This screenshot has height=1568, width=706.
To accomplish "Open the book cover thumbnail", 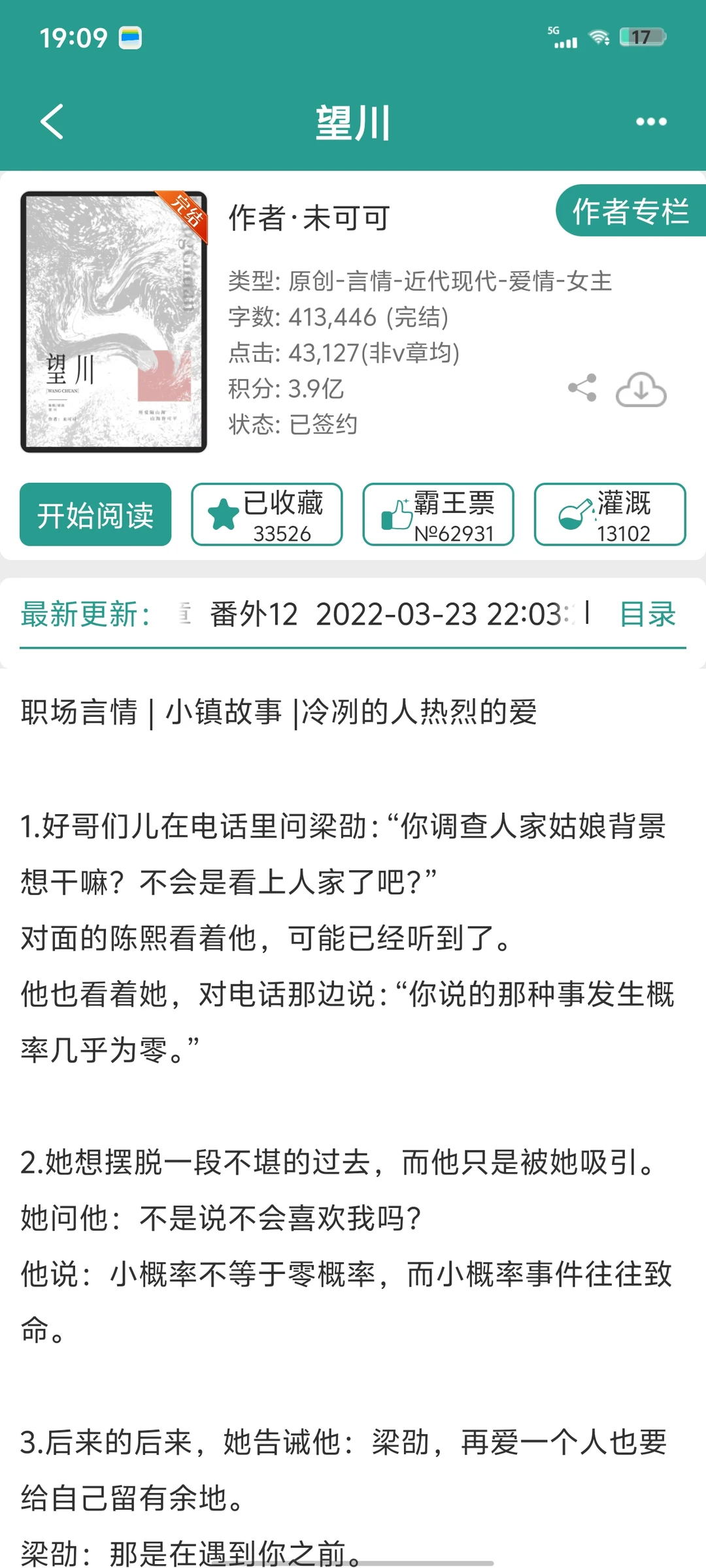I will click(x=112, y=320).
